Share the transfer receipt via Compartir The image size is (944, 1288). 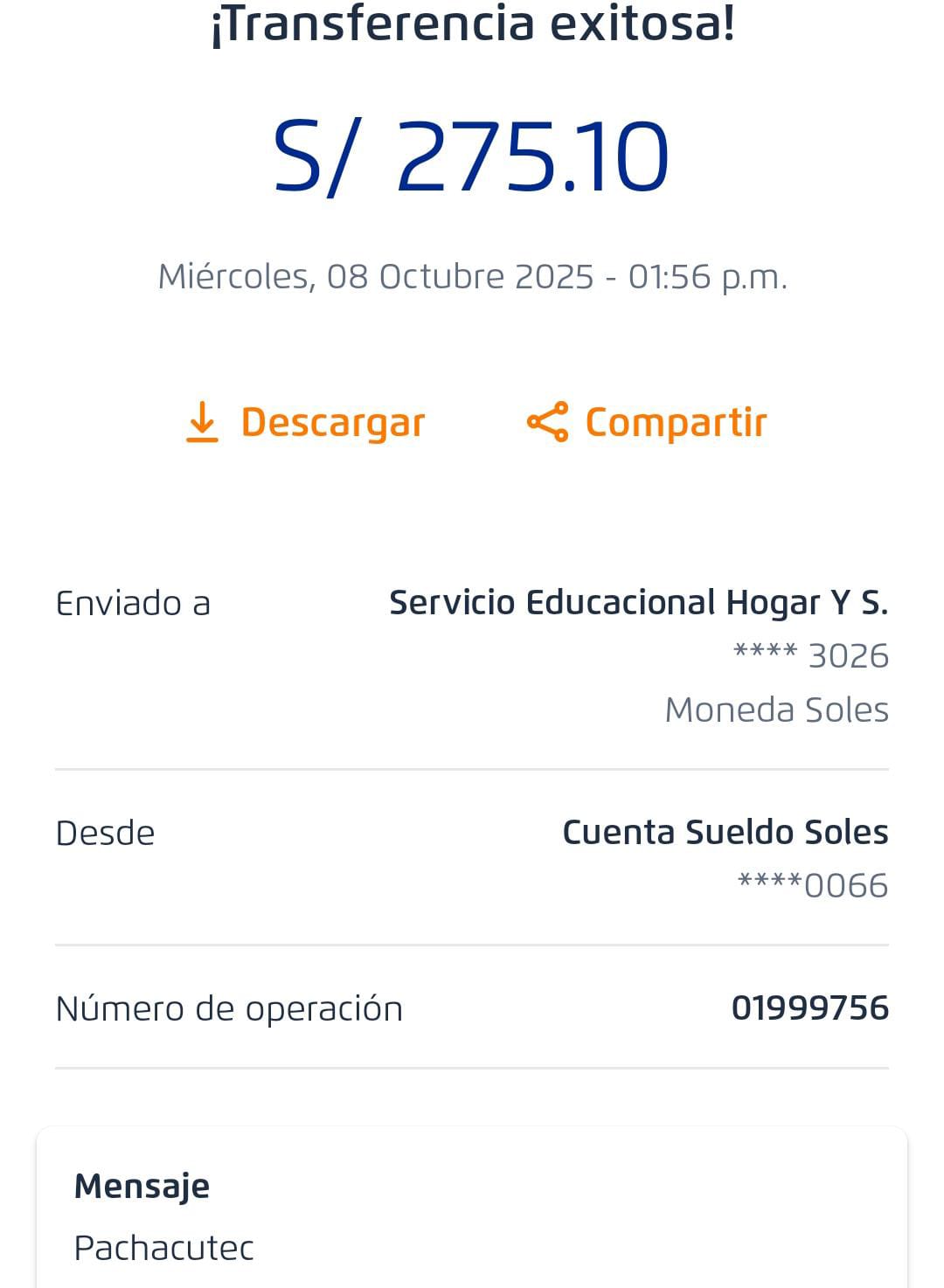coord(647,423)
